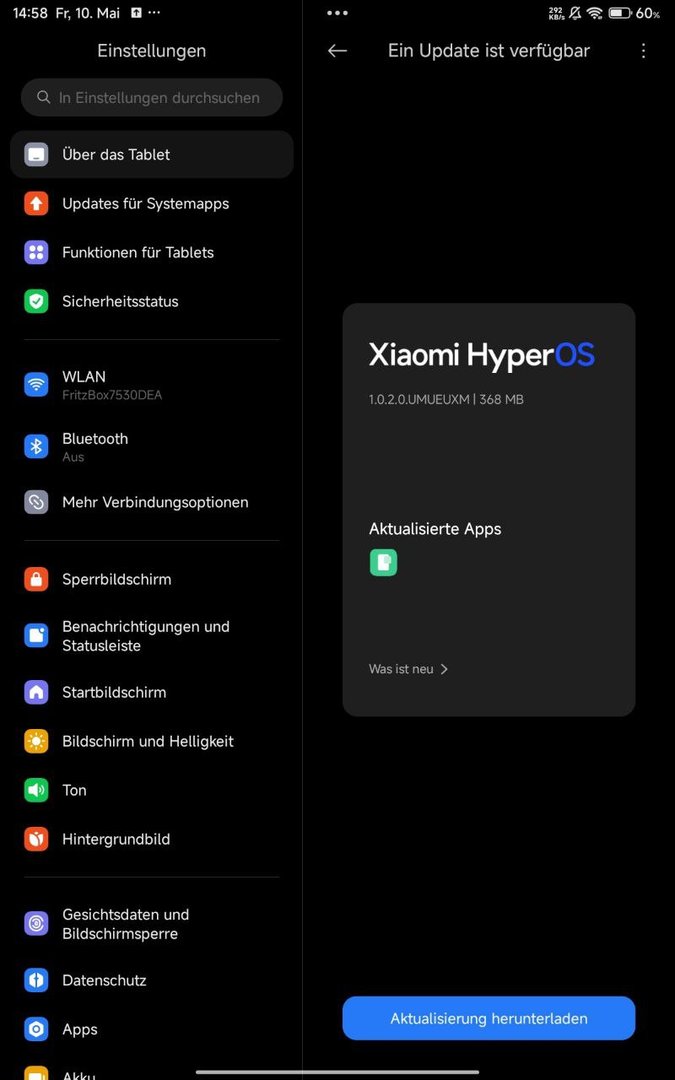Open the Apps settings row

pos(80,1029)
